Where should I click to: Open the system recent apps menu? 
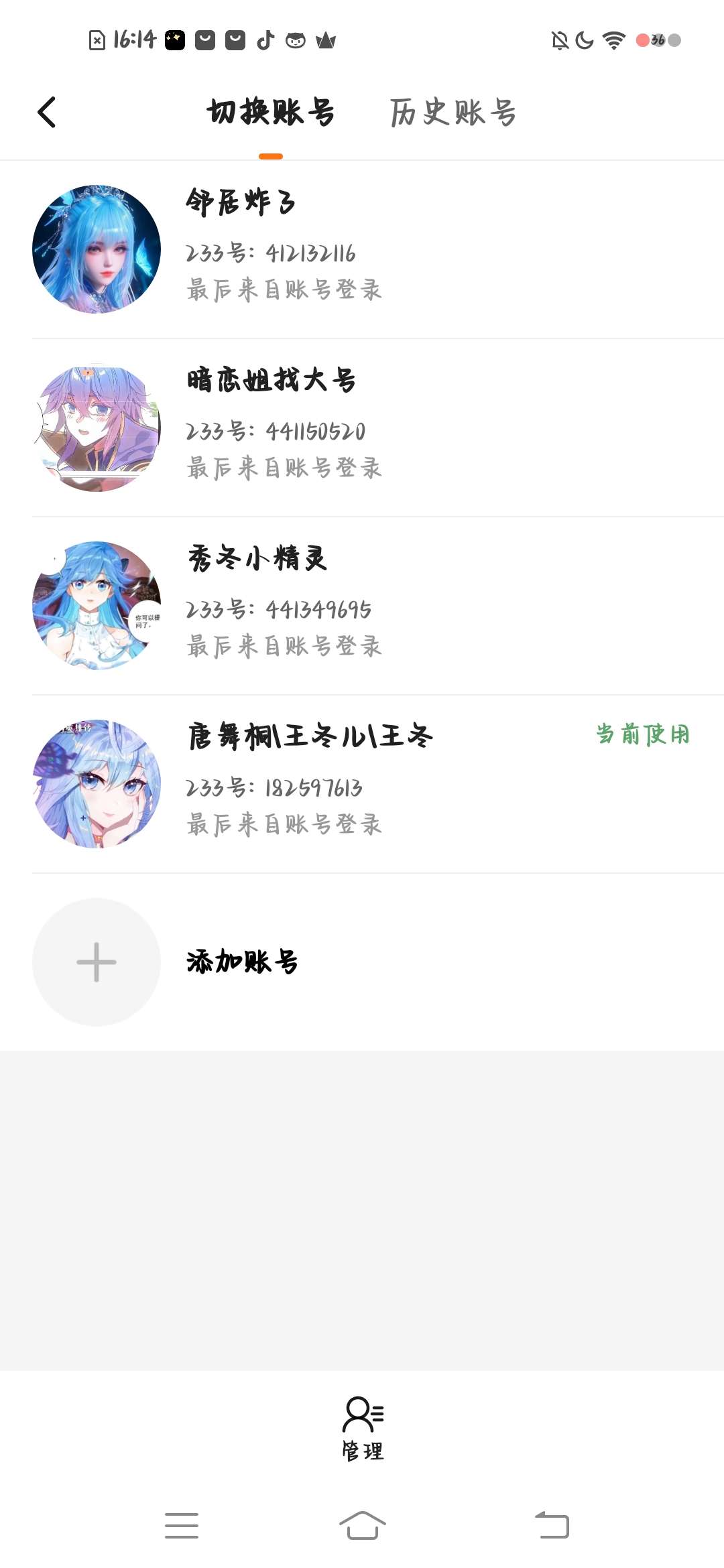182,1526
